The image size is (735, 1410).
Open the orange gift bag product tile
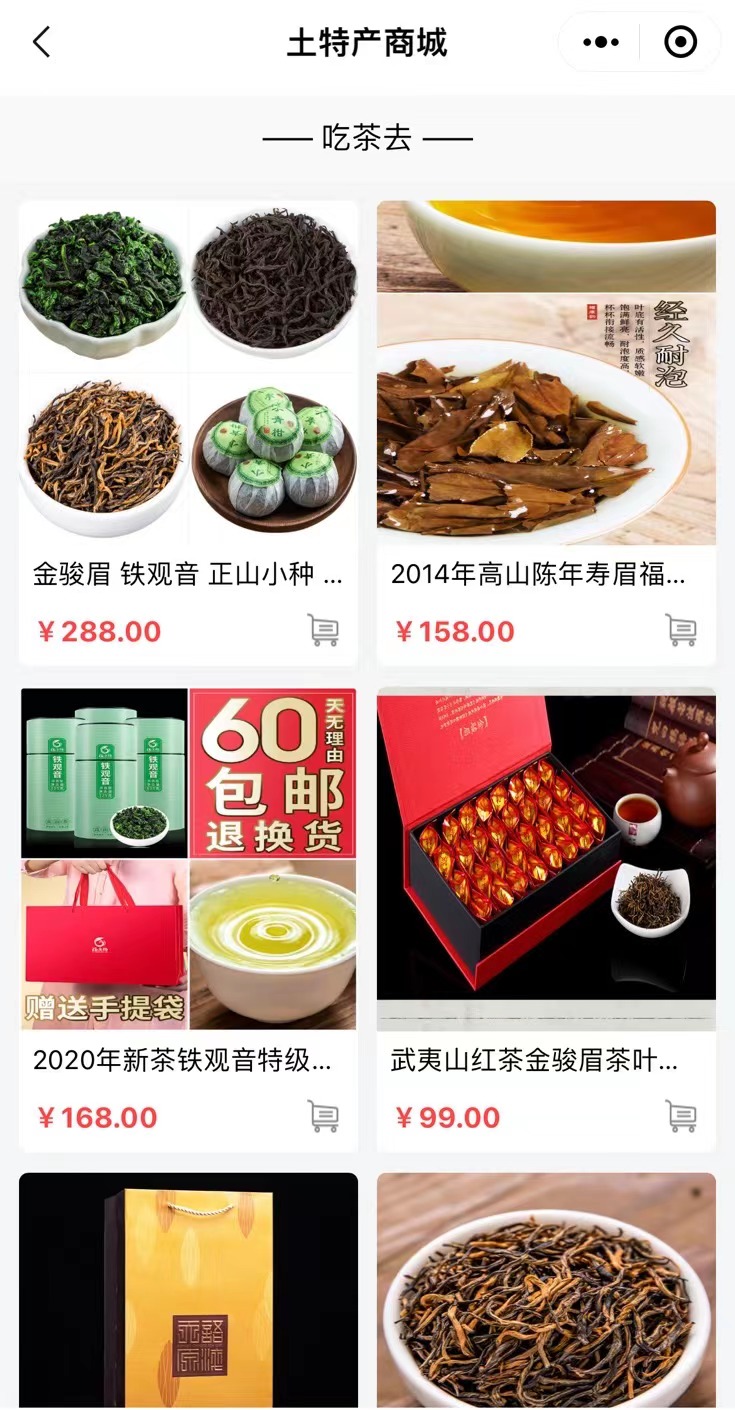188,1291
